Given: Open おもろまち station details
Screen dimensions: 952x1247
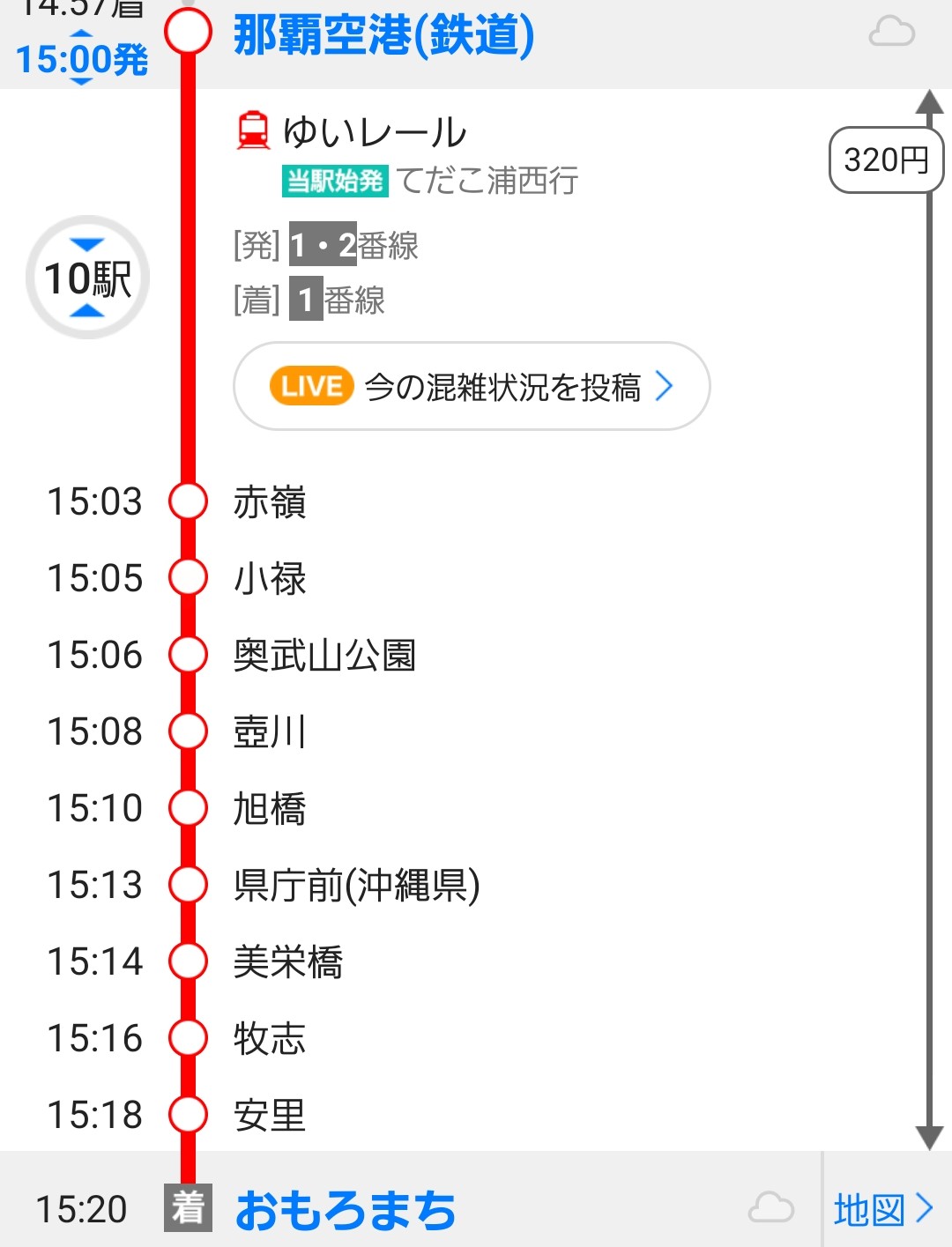Looking at the screenshot, I should (346, 1209).
